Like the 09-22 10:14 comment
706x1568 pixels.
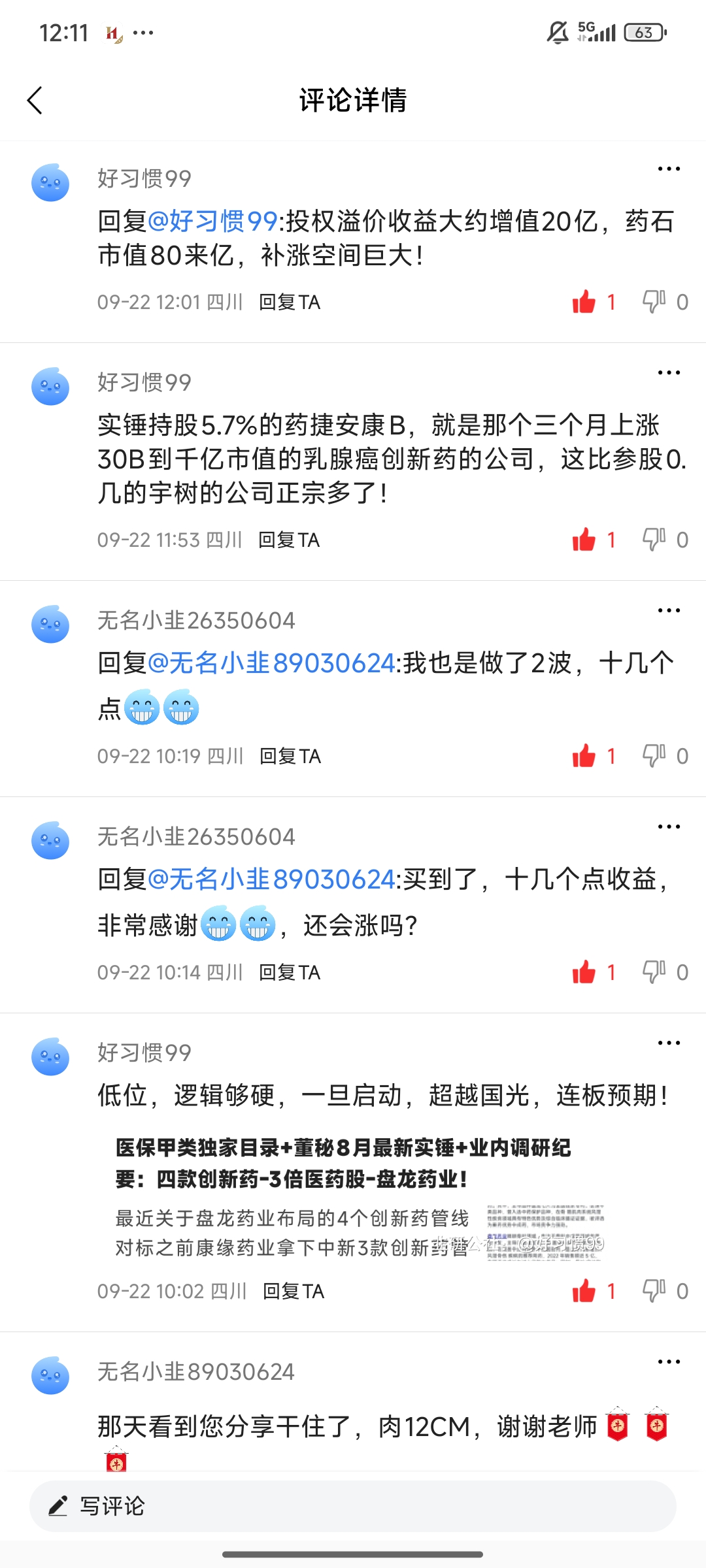point(584,973)
